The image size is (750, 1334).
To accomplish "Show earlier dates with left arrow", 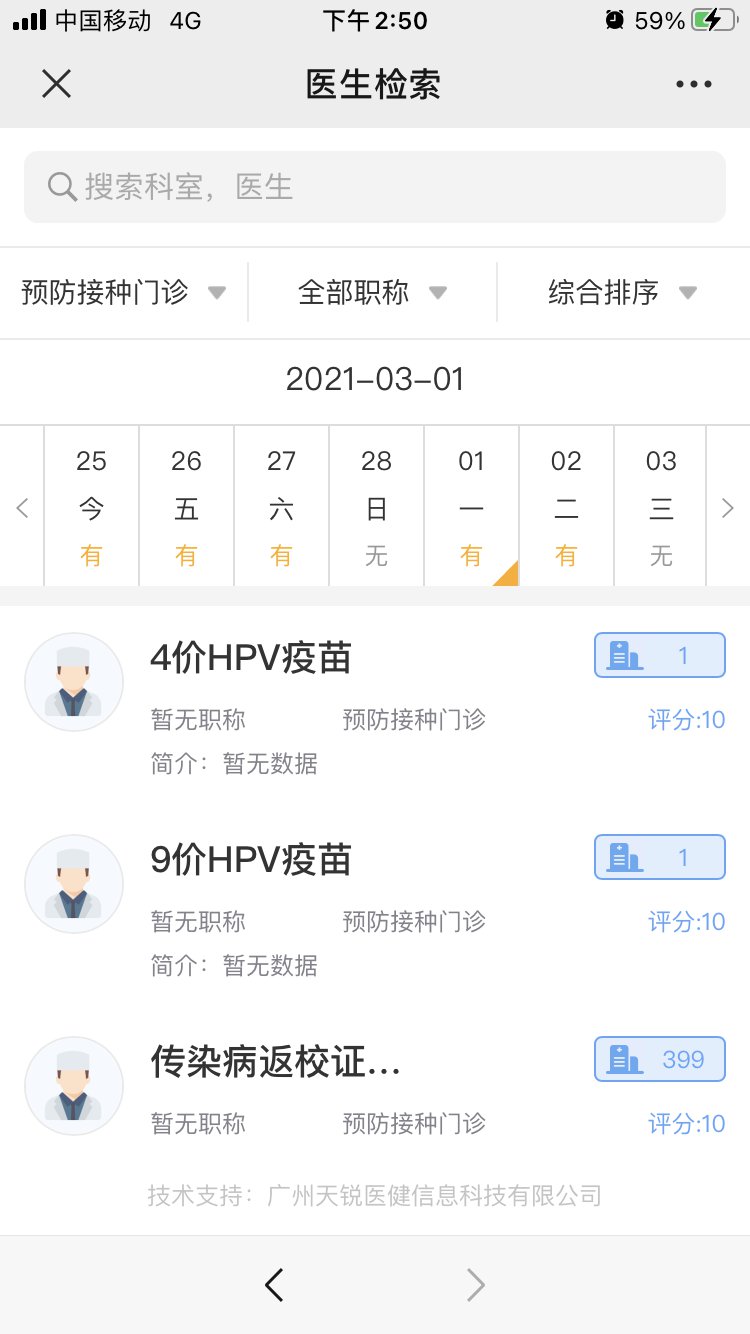I will pos(22,508).
